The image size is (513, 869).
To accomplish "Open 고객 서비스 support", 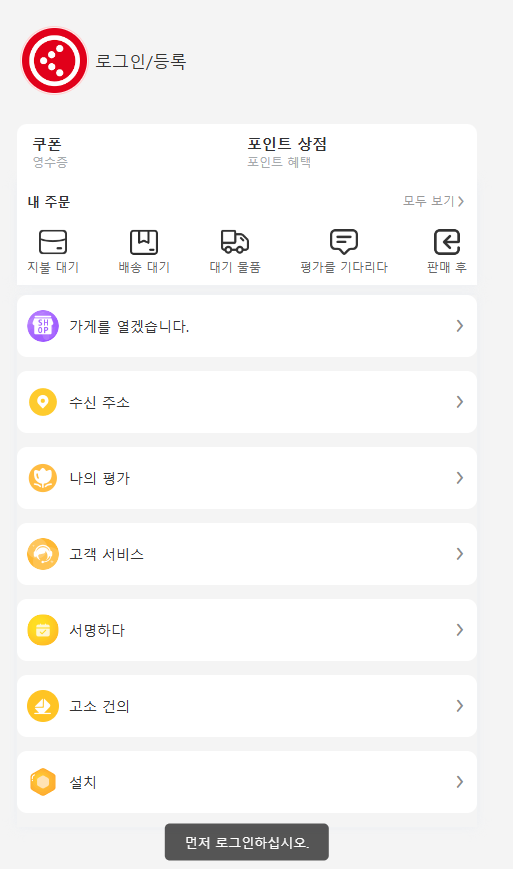I will click(x=247, y=554).
